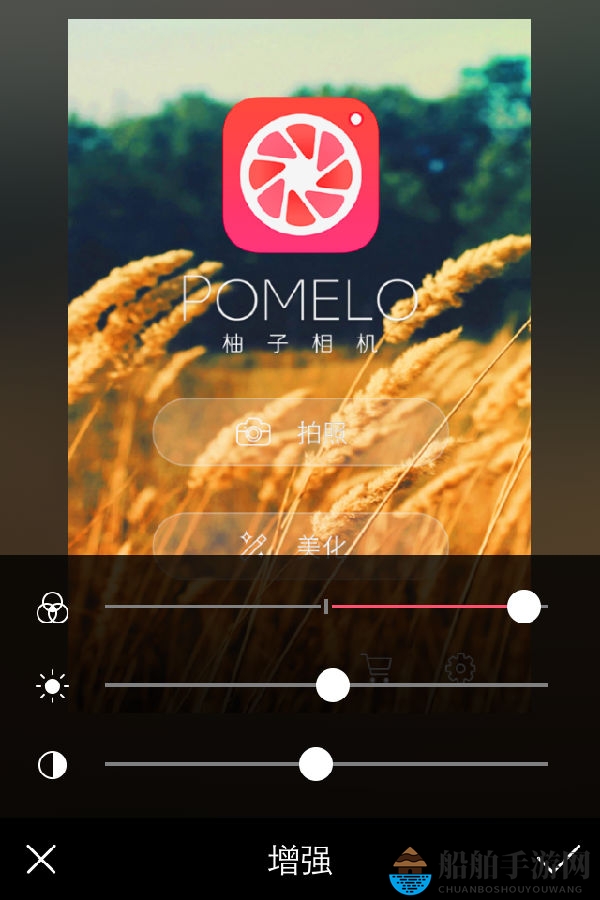Tap the contrast slider handle
Viewport: 600px width, 900px height.
point(316,764)
